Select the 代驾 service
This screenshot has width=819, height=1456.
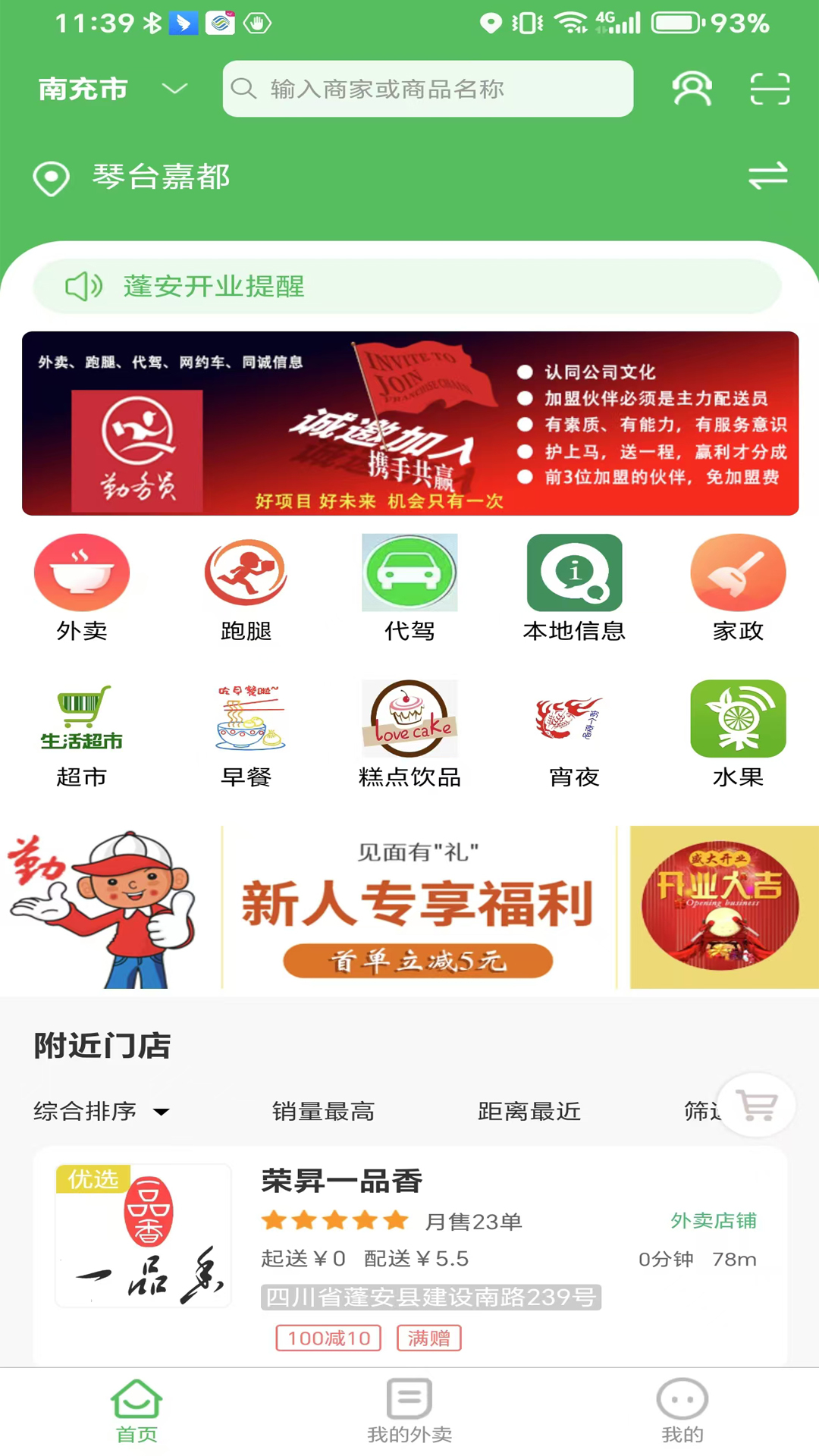pyautogui.click(x=409, y=588)
